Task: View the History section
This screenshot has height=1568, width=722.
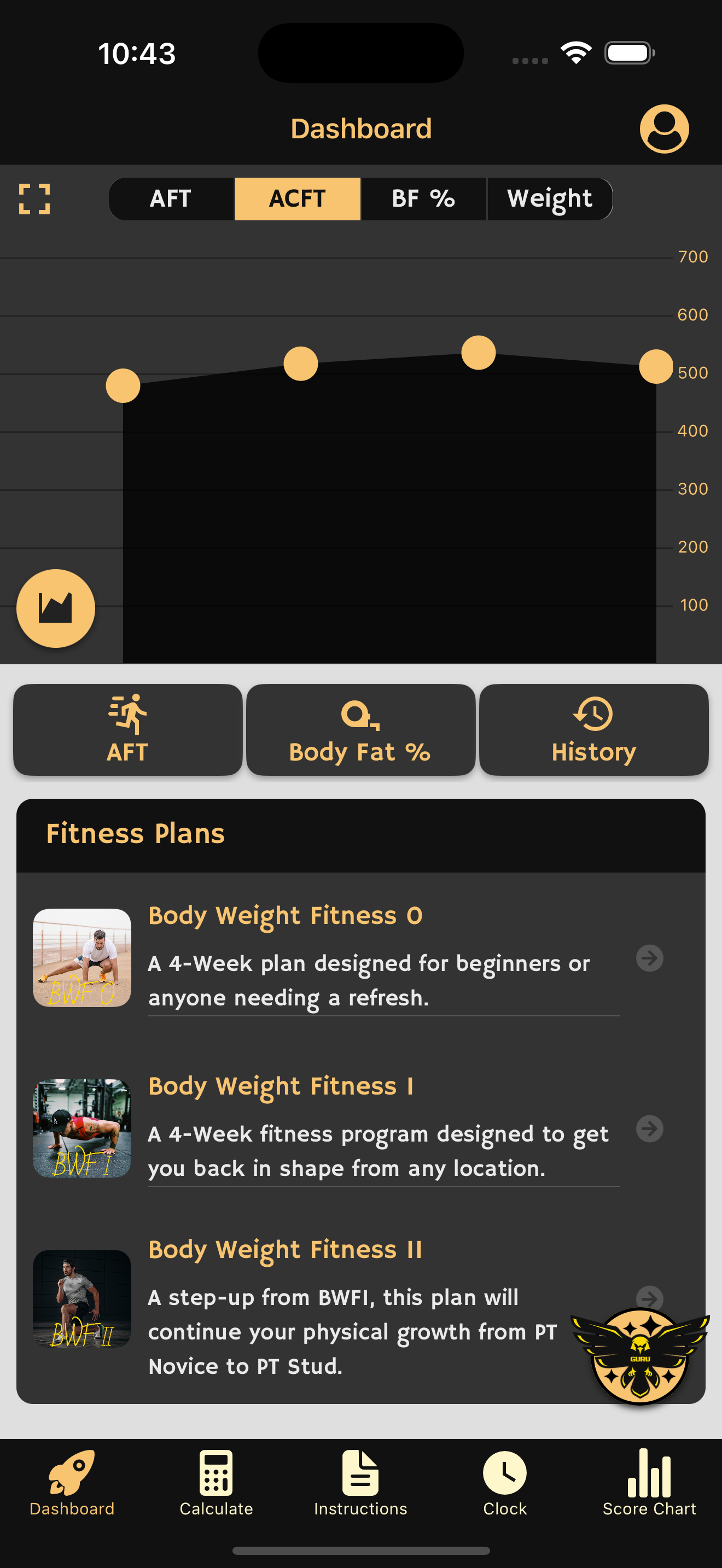Action: point(593,729)
